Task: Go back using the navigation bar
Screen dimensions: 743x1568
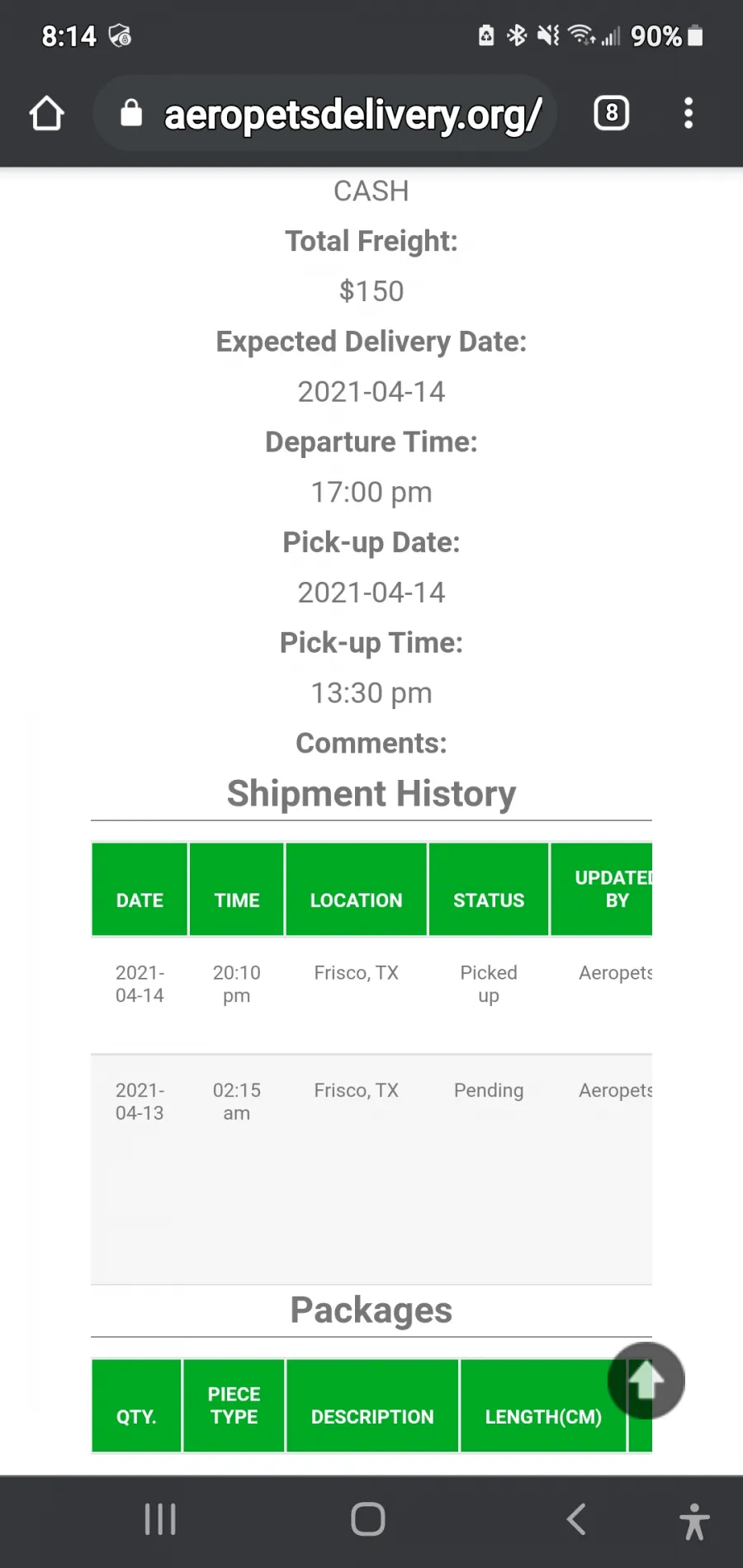Action: (576, 1518)
